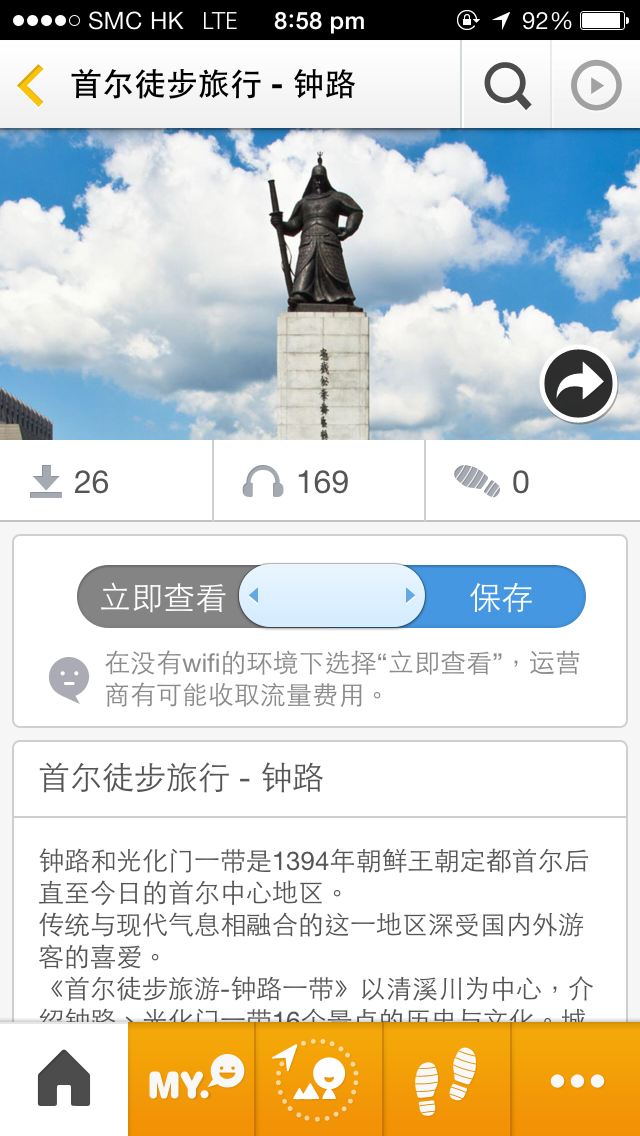Open the more options tab
Image resolution: width=640 pixels, height=1136 pixels.
(x=576, y=1079)
